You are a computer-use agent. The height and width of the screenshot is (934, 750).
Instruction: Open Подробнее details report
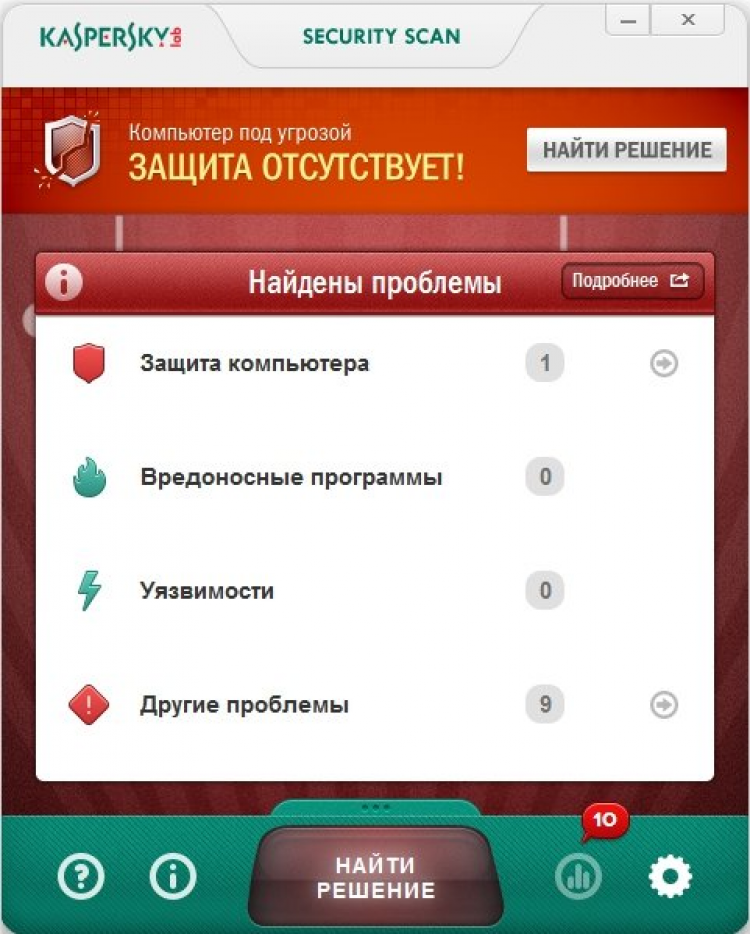[x=631, y=281]
